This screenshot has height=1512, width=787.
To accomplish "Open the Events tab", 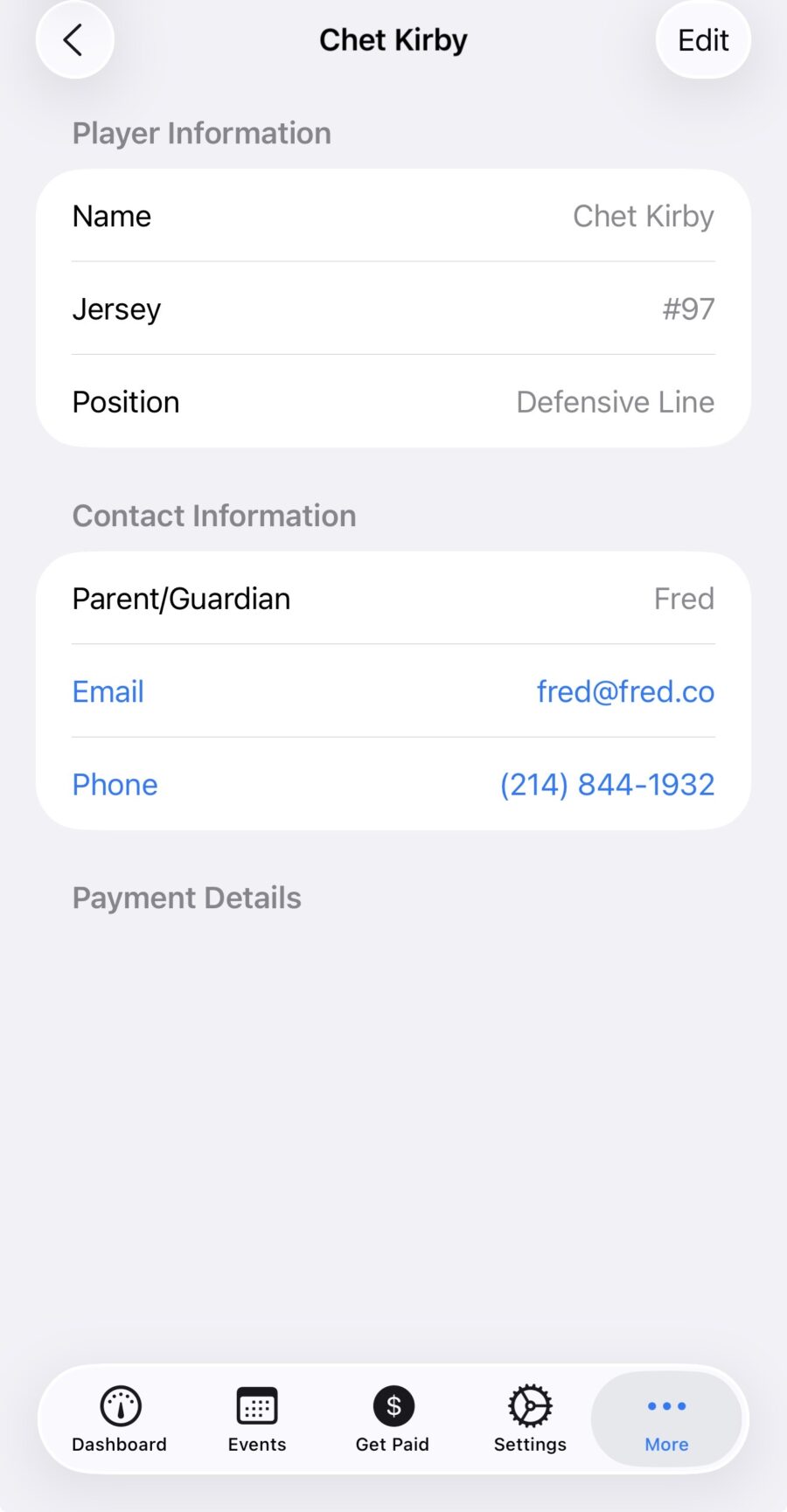I will tap(257, 1418).
